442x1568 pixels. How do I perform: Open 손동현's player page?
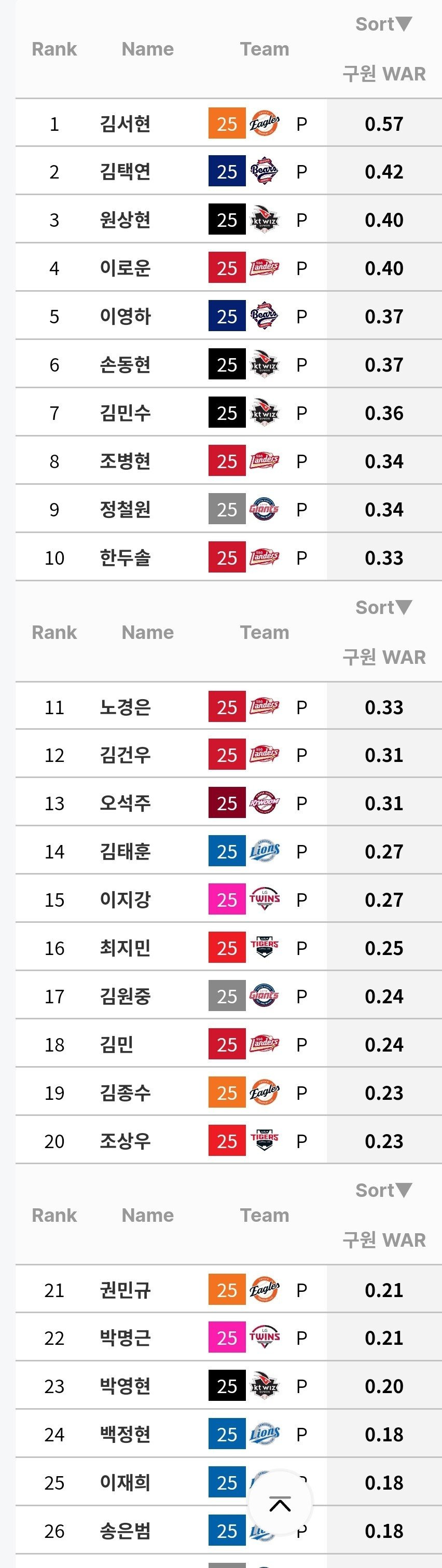click(126, 364)
